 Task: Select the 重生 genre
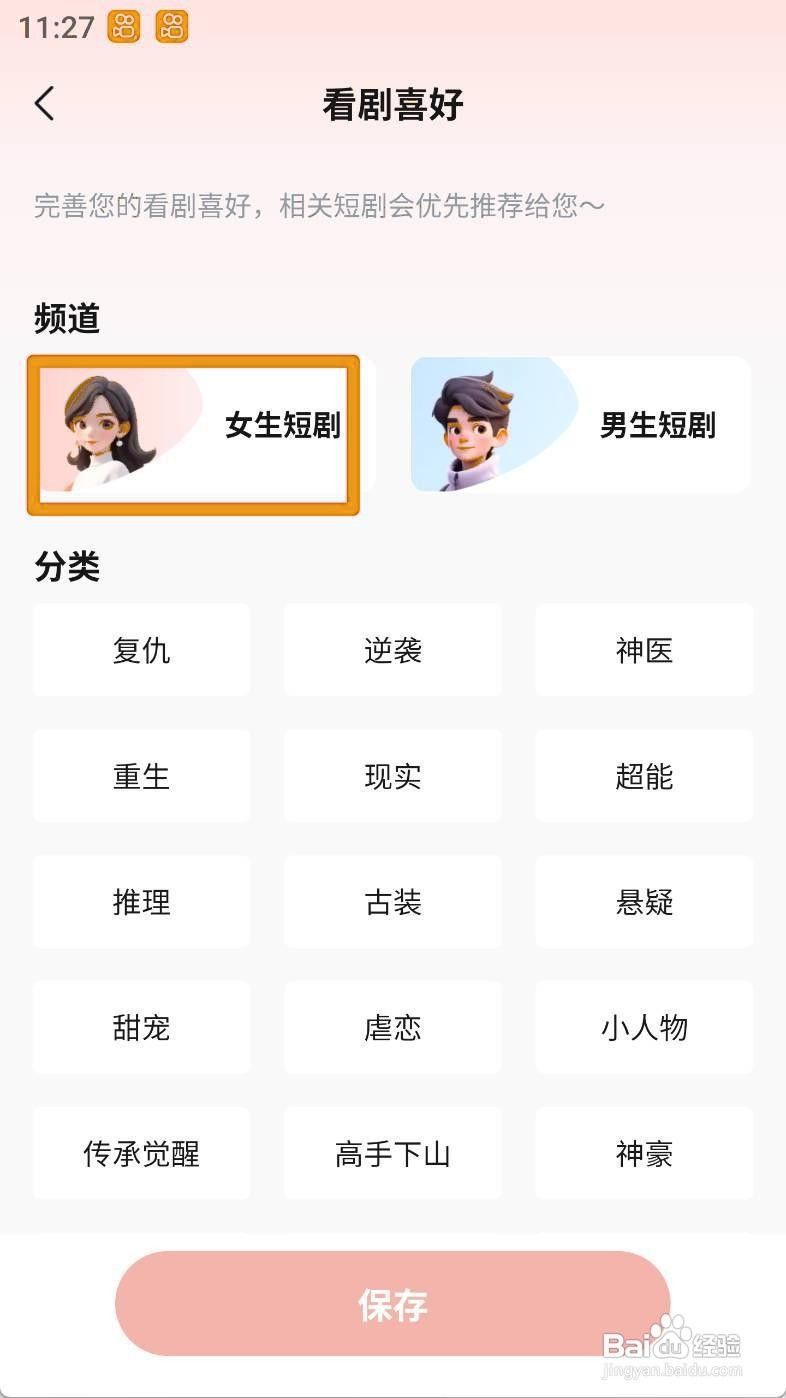click(141, 776)
